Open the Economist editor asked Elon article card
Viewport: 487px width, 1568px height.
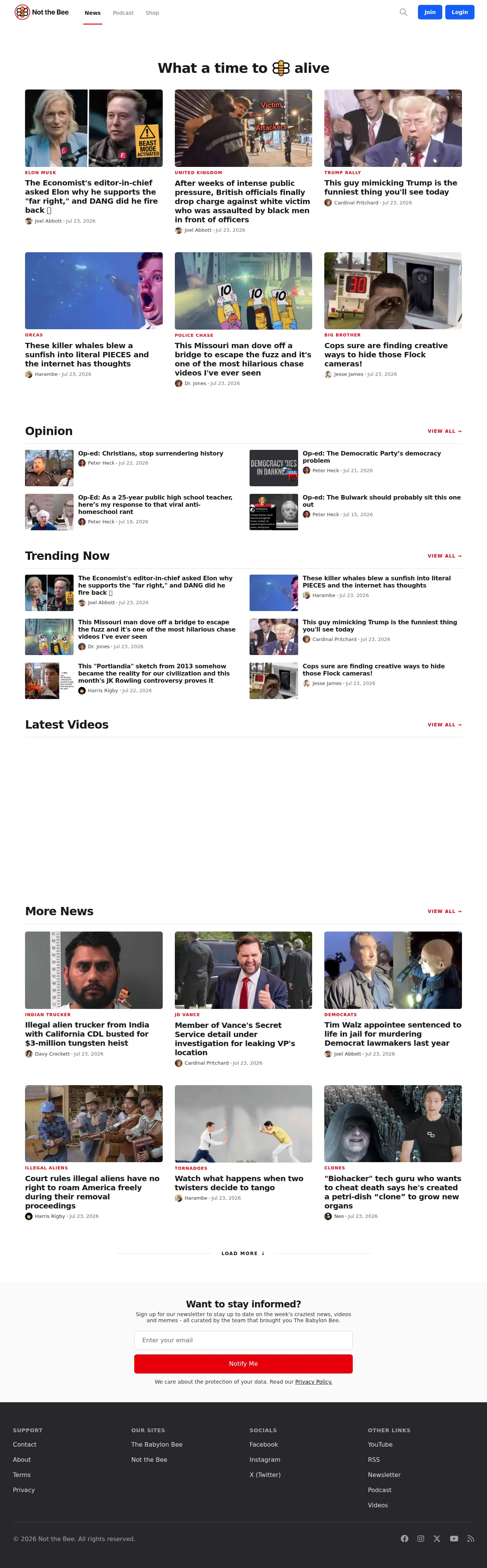(x=94, y=157)
